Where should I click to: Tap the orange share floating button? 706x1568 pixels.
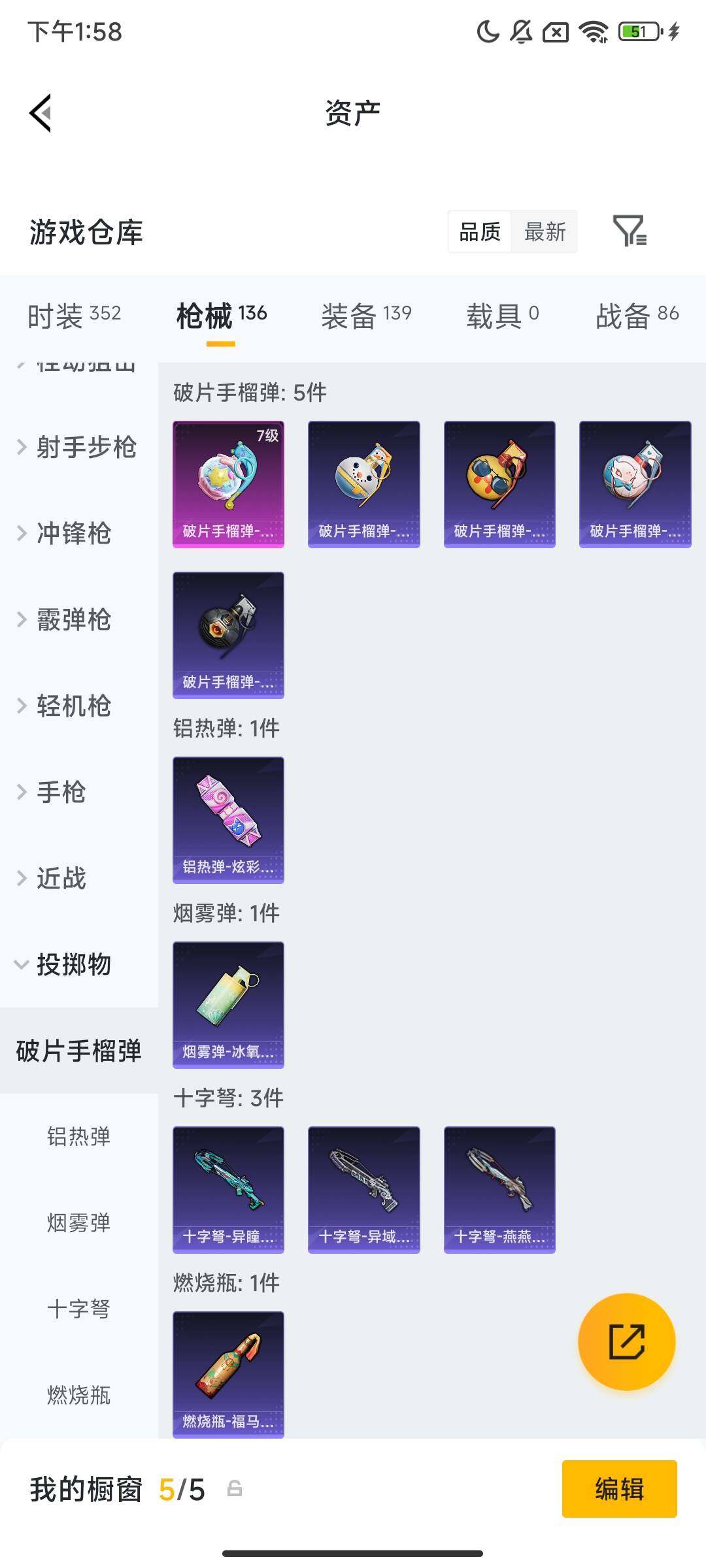(626, 1342)
